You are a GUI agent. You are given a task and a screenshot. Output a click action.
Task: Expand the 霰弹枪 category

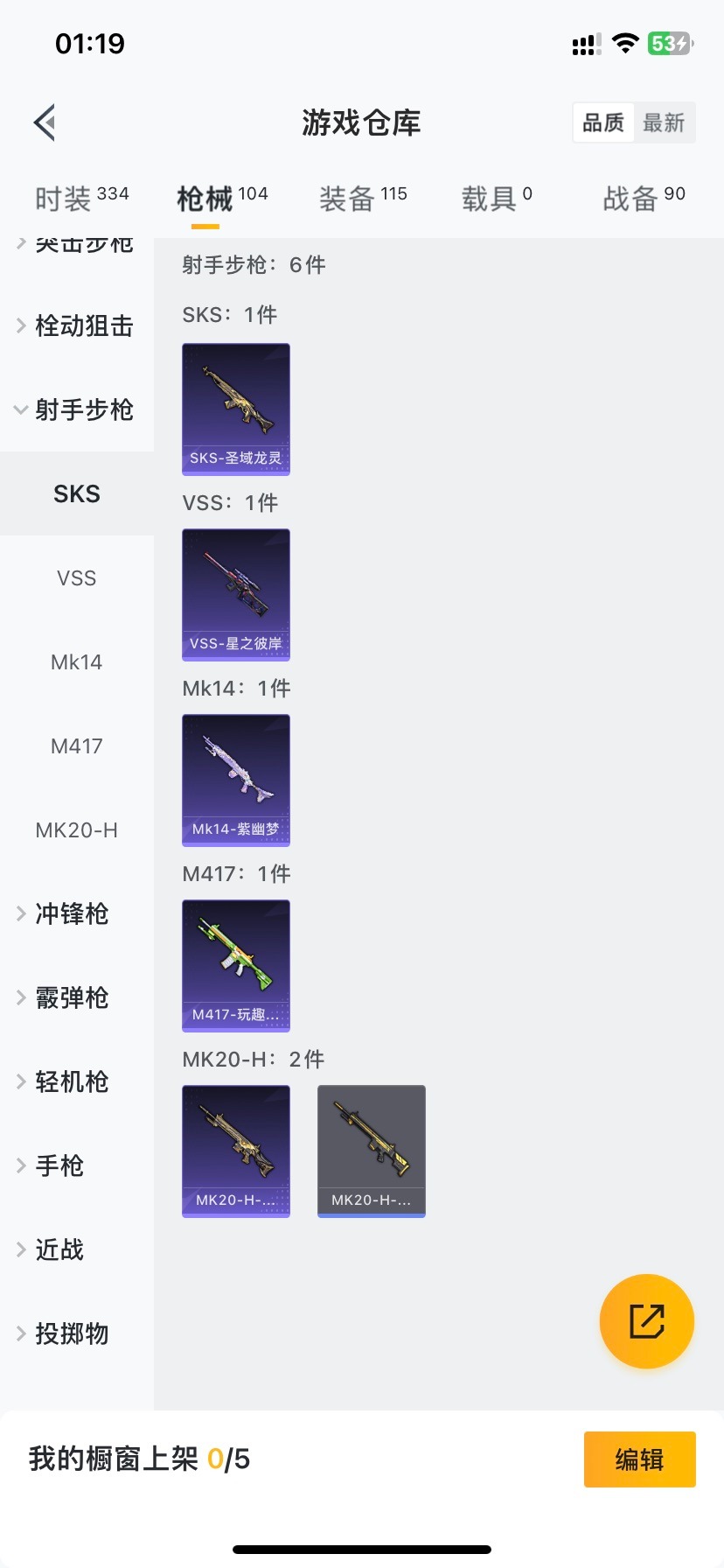[70, 998]
